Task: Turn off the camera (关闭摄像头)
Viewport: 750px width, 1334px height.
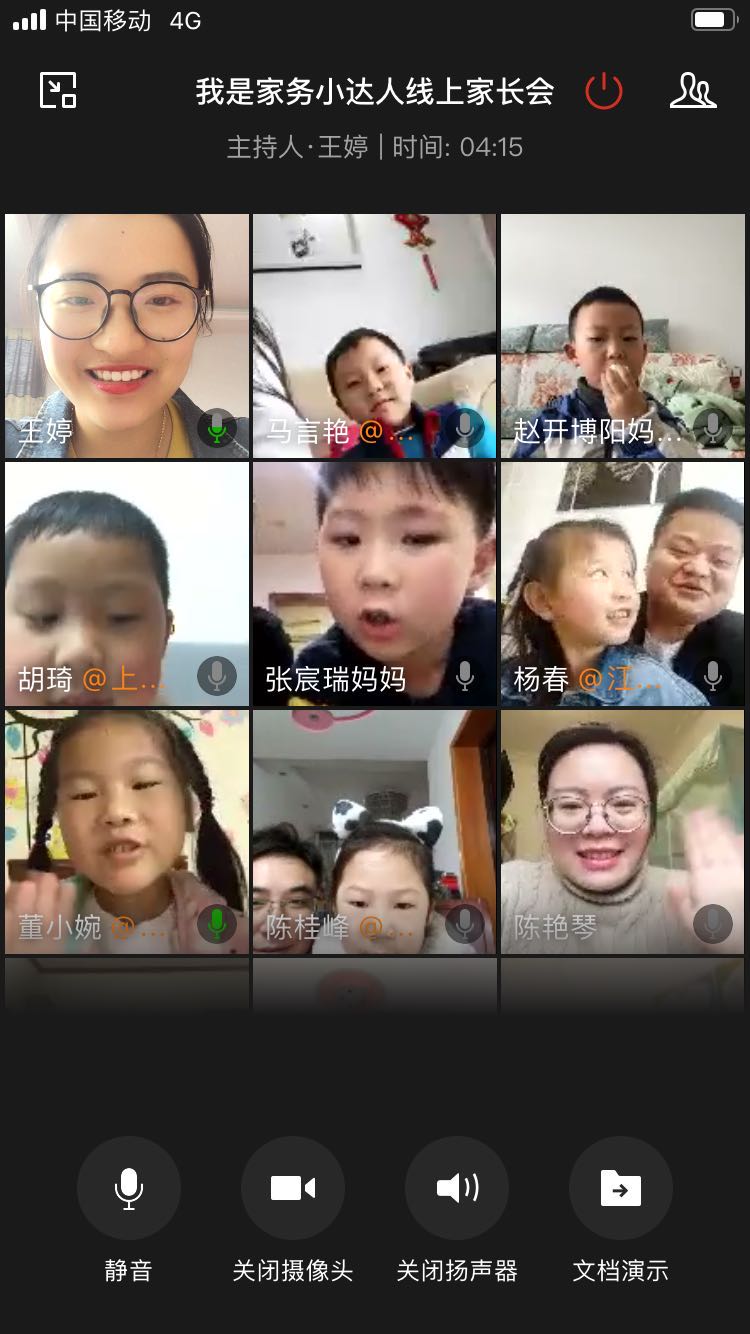Action: pos(293,1188)
